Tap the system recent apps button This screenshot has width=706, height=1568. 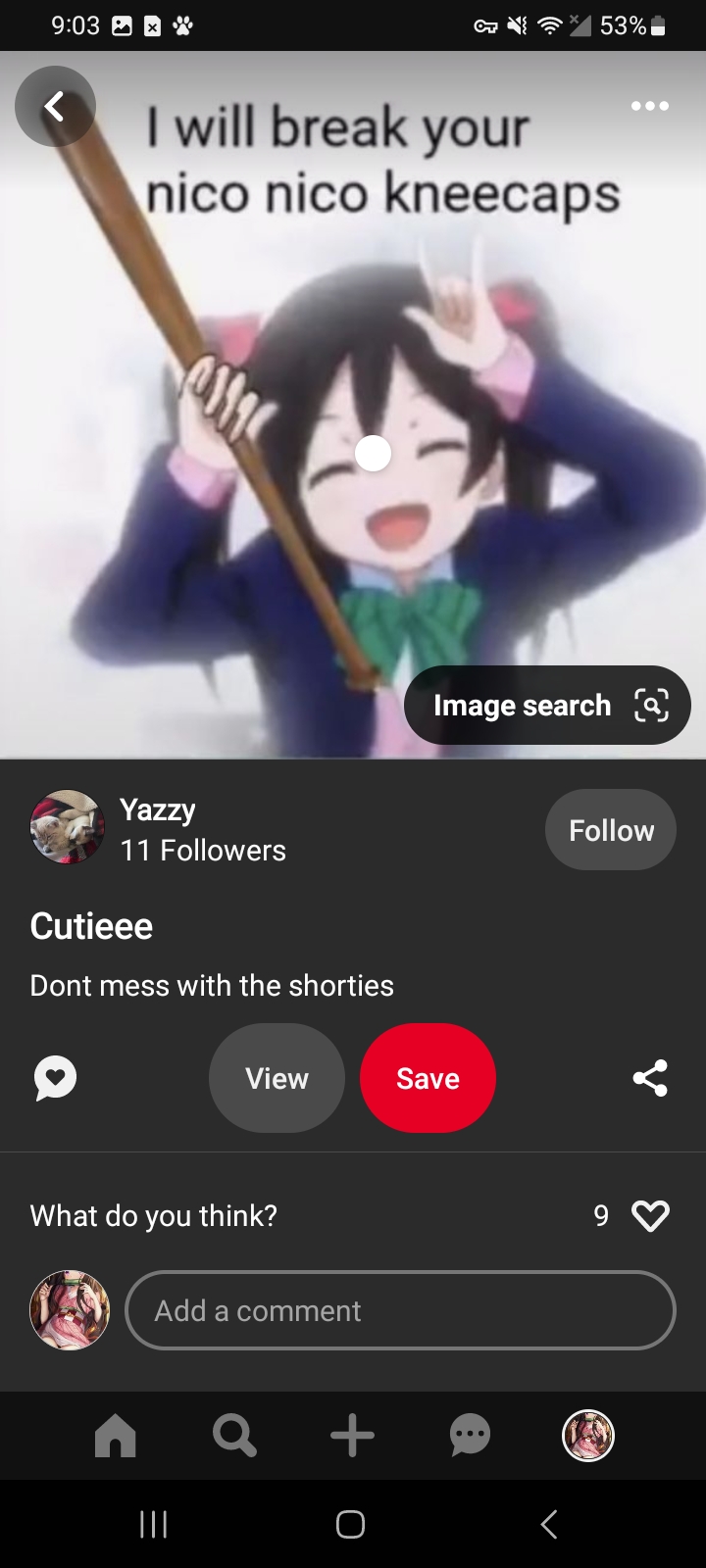pos(154,1524)
